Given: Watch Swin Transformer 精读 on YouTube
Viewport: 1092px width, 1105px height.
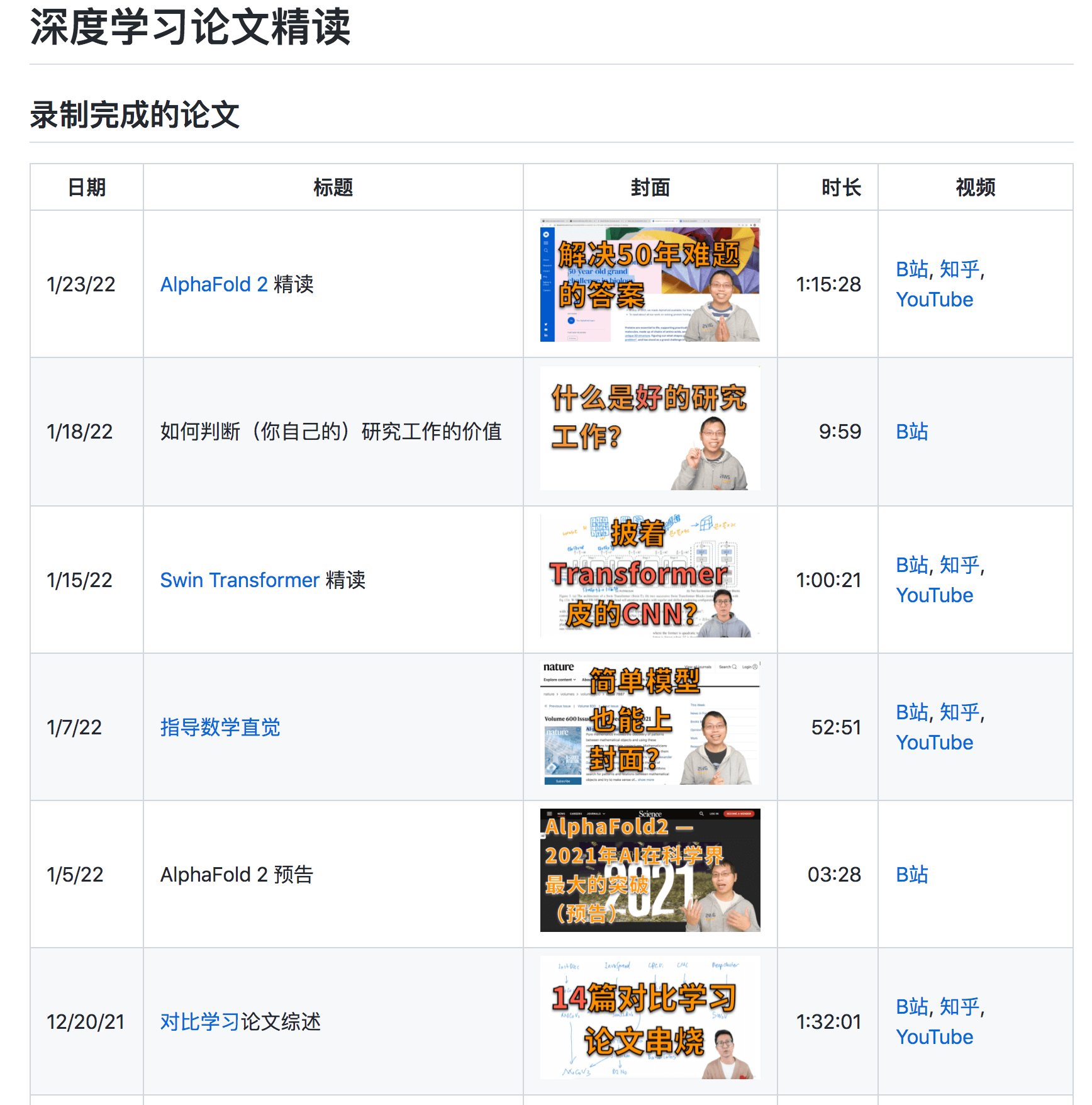Looking at the screenshot, I should [x=934, y=595].
